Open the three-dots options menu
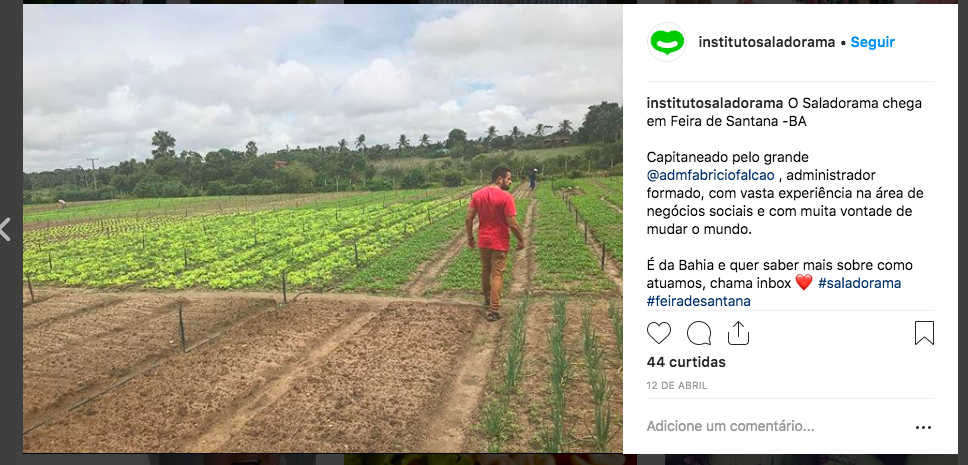Viewport: 968px width, 465px height. click(923, 427)
